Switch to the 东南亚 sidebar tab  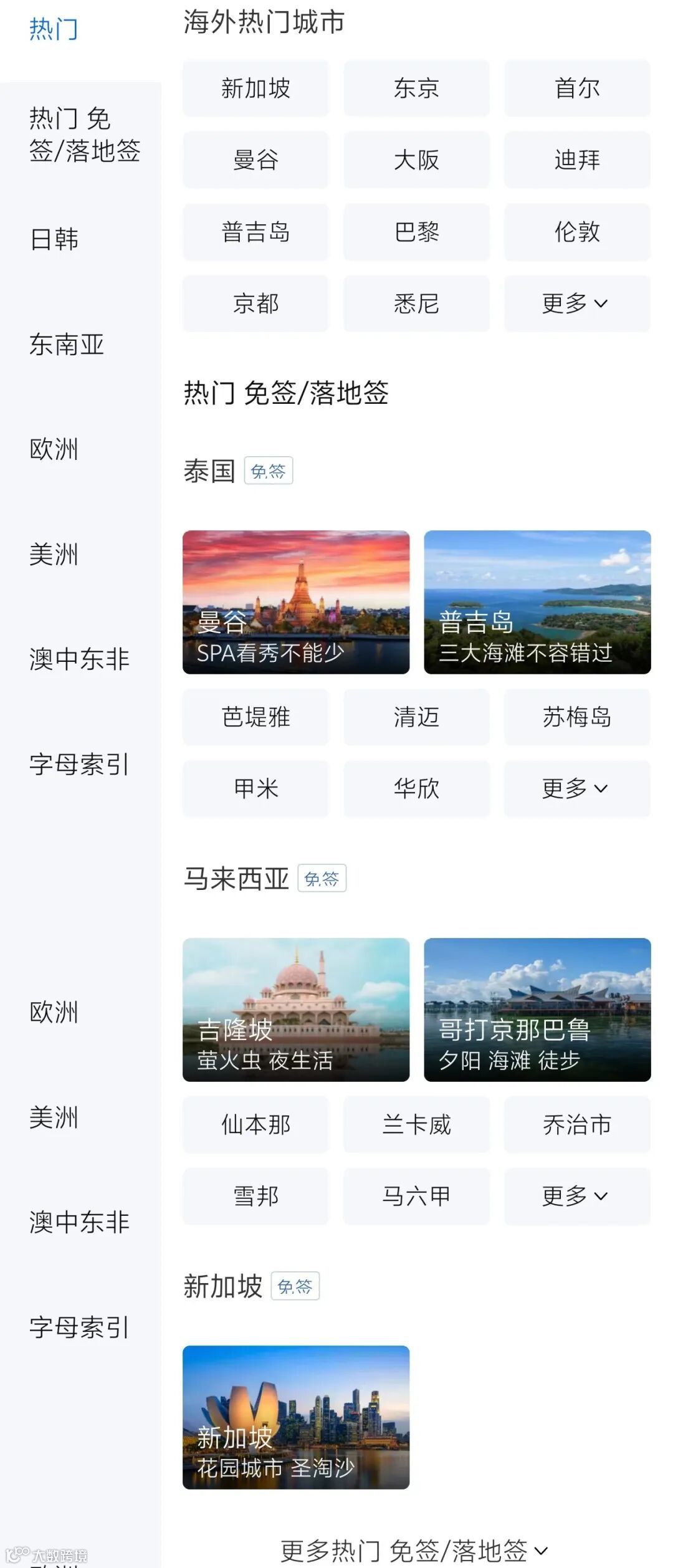pos(67,345)
